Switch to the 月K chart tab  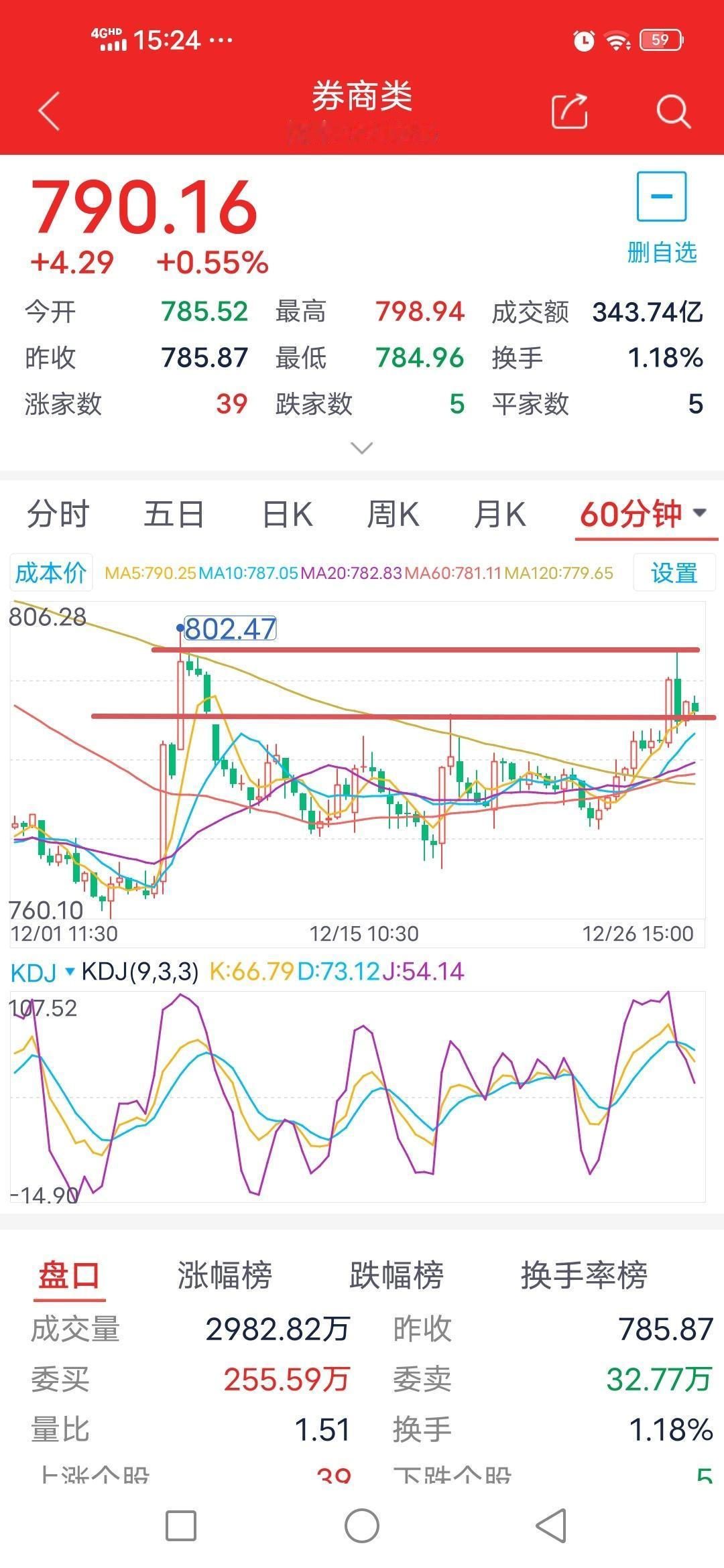(499, 514)
